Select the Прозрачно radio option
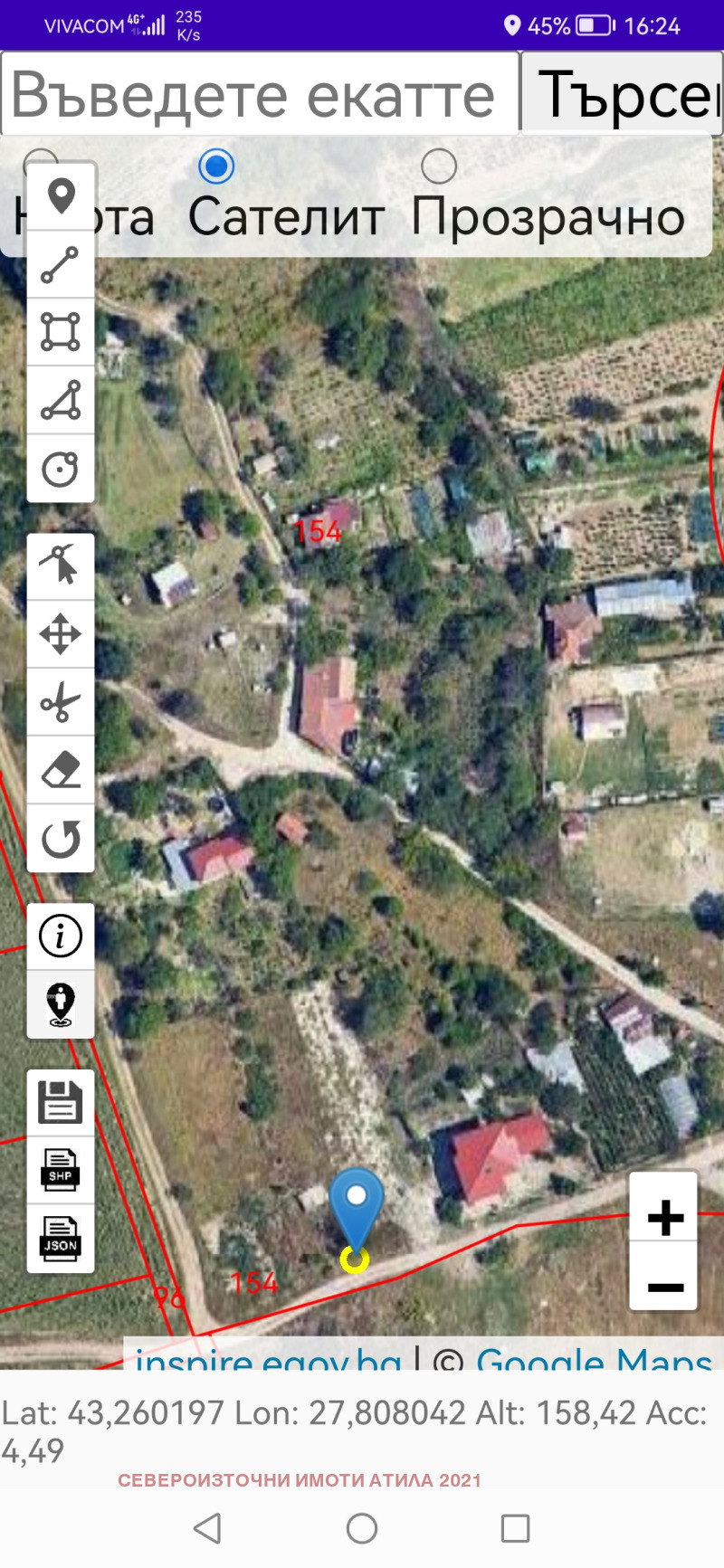The width and height of the screenshot is (724, 1568). (439, 166)
